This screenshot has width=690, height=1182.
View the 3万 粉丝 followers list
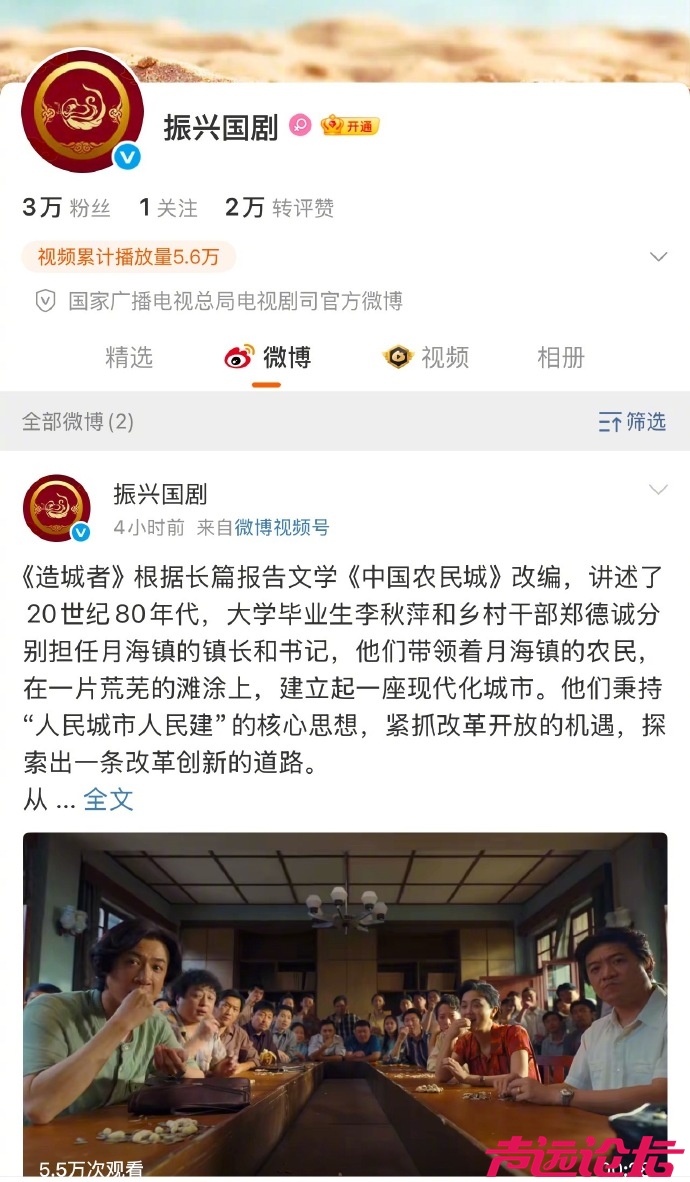coord(66,207)
